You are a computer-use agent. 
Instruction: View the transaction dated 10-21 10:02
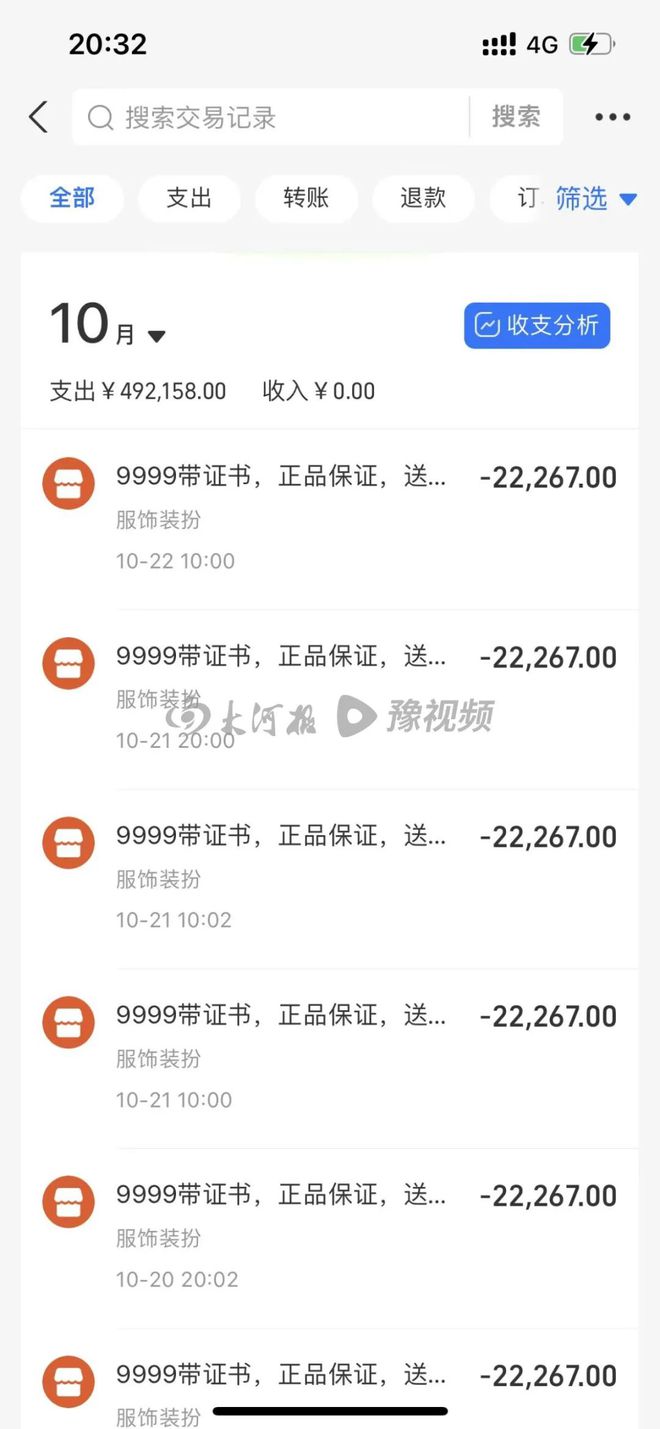coord(330,877)
